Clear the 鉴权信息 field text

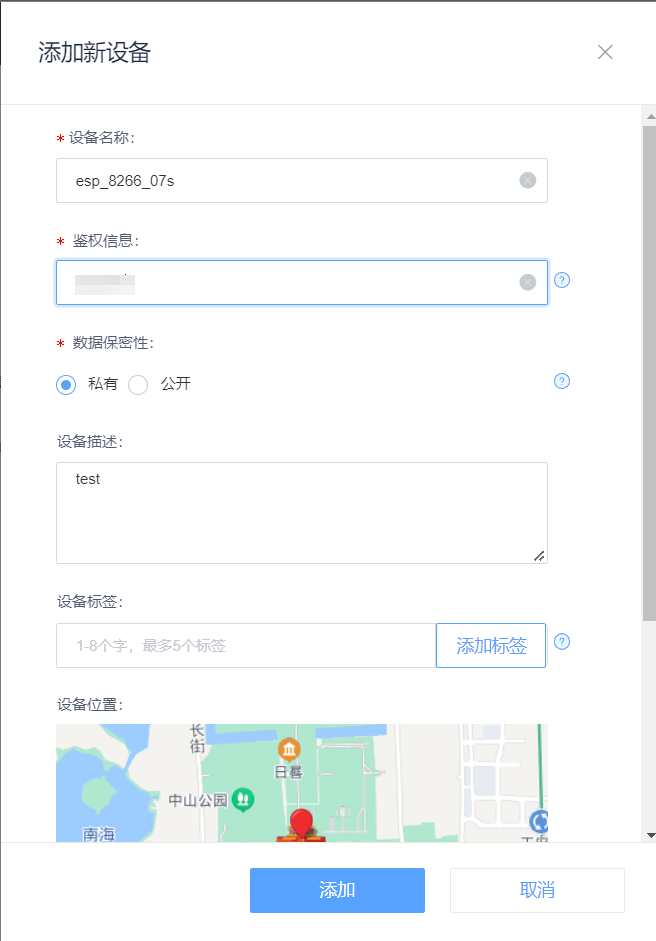point(528,283)
